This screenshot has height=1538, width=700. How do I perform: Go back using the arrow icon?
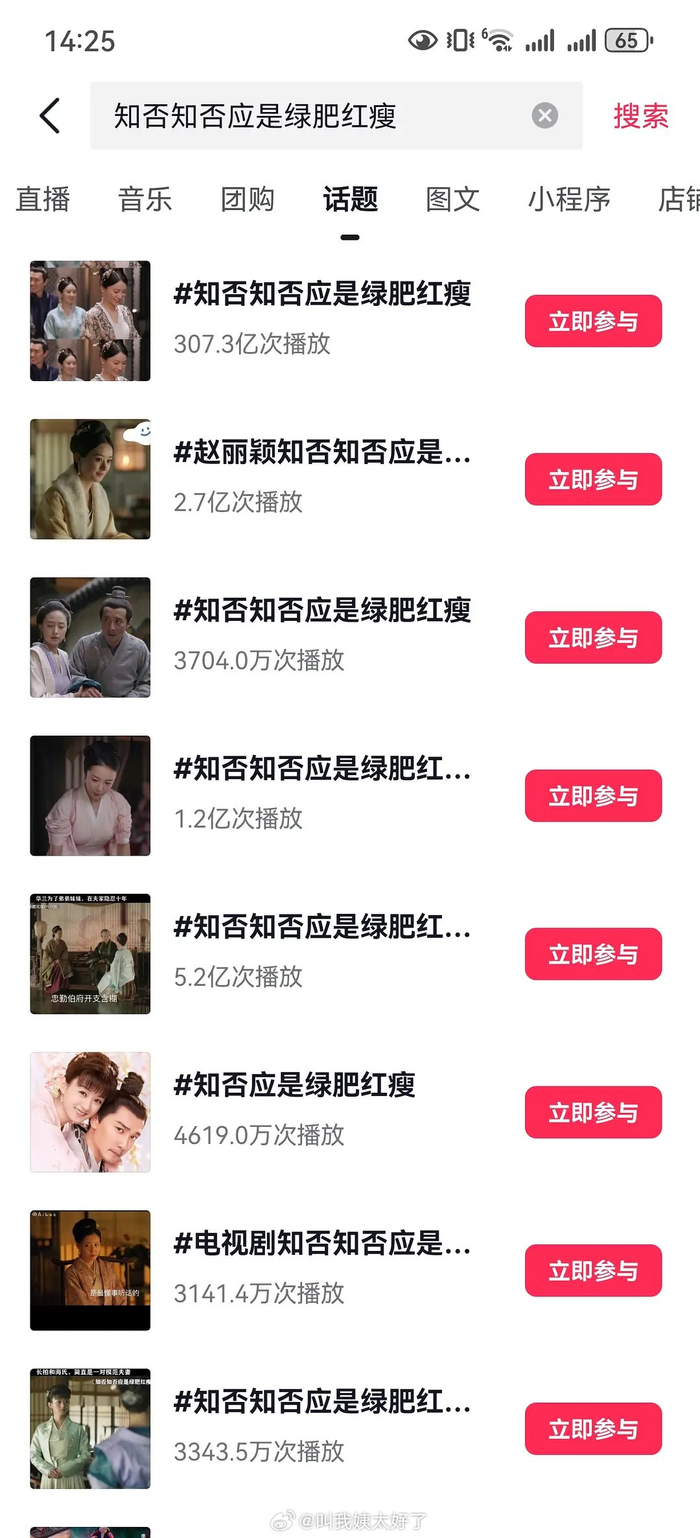(x=50, y=116)
